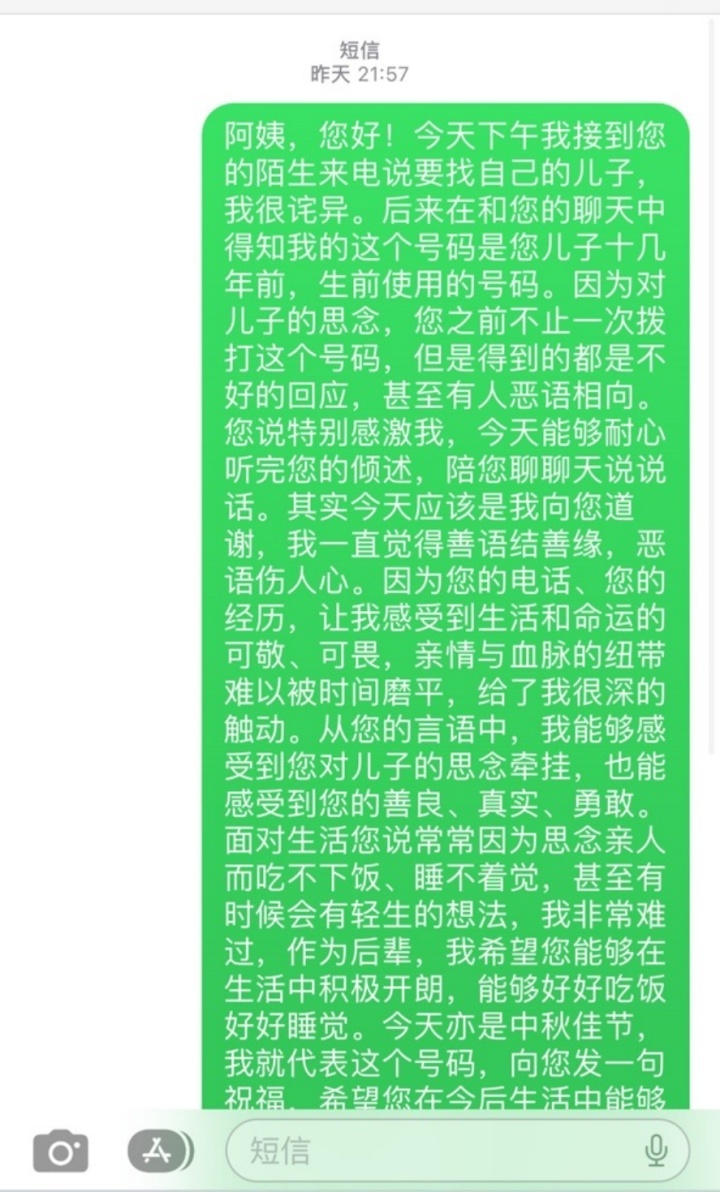Focus the 短信 message input field

[430, 1151]
